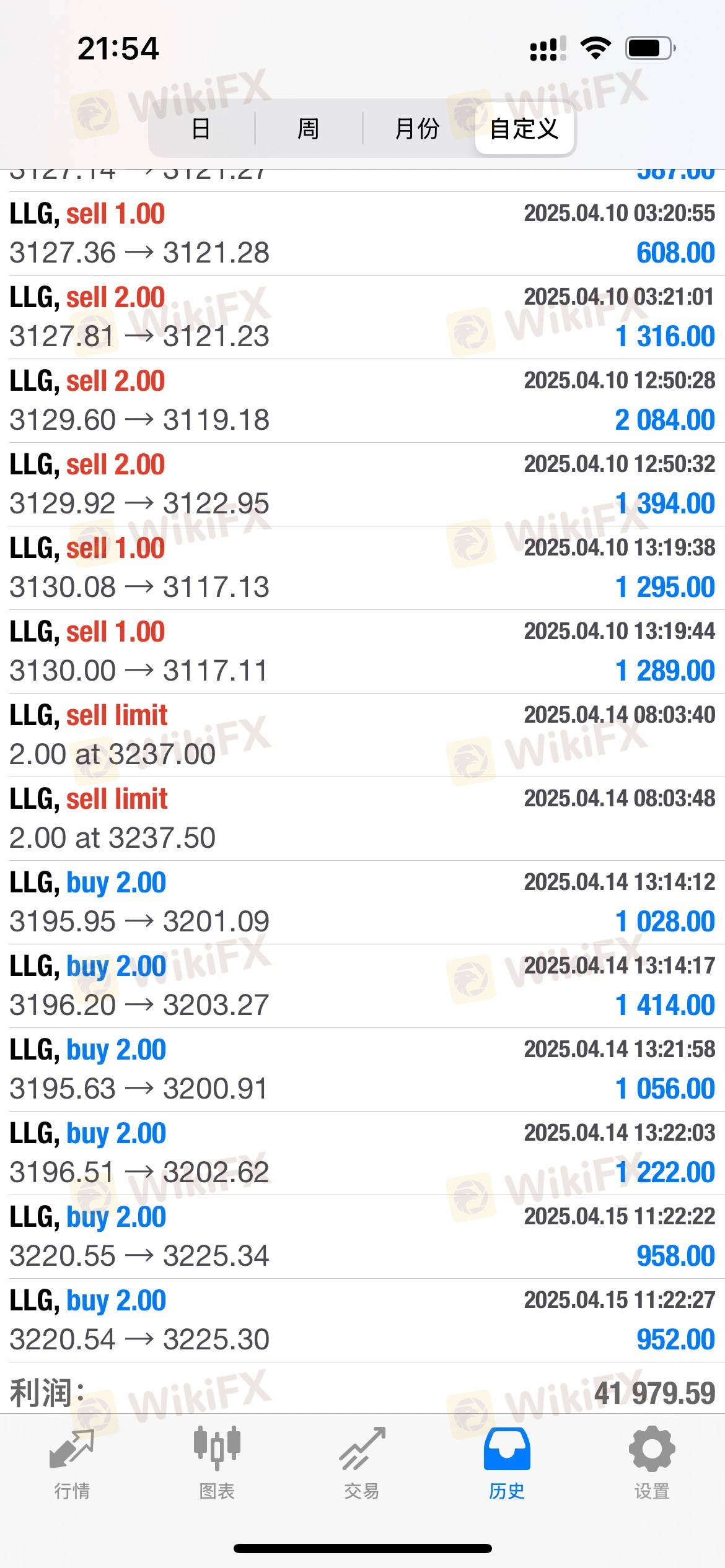Expand the sell 1.00 trade at 03:20:55
The image size is (725, 1568).
coord(362,233)
